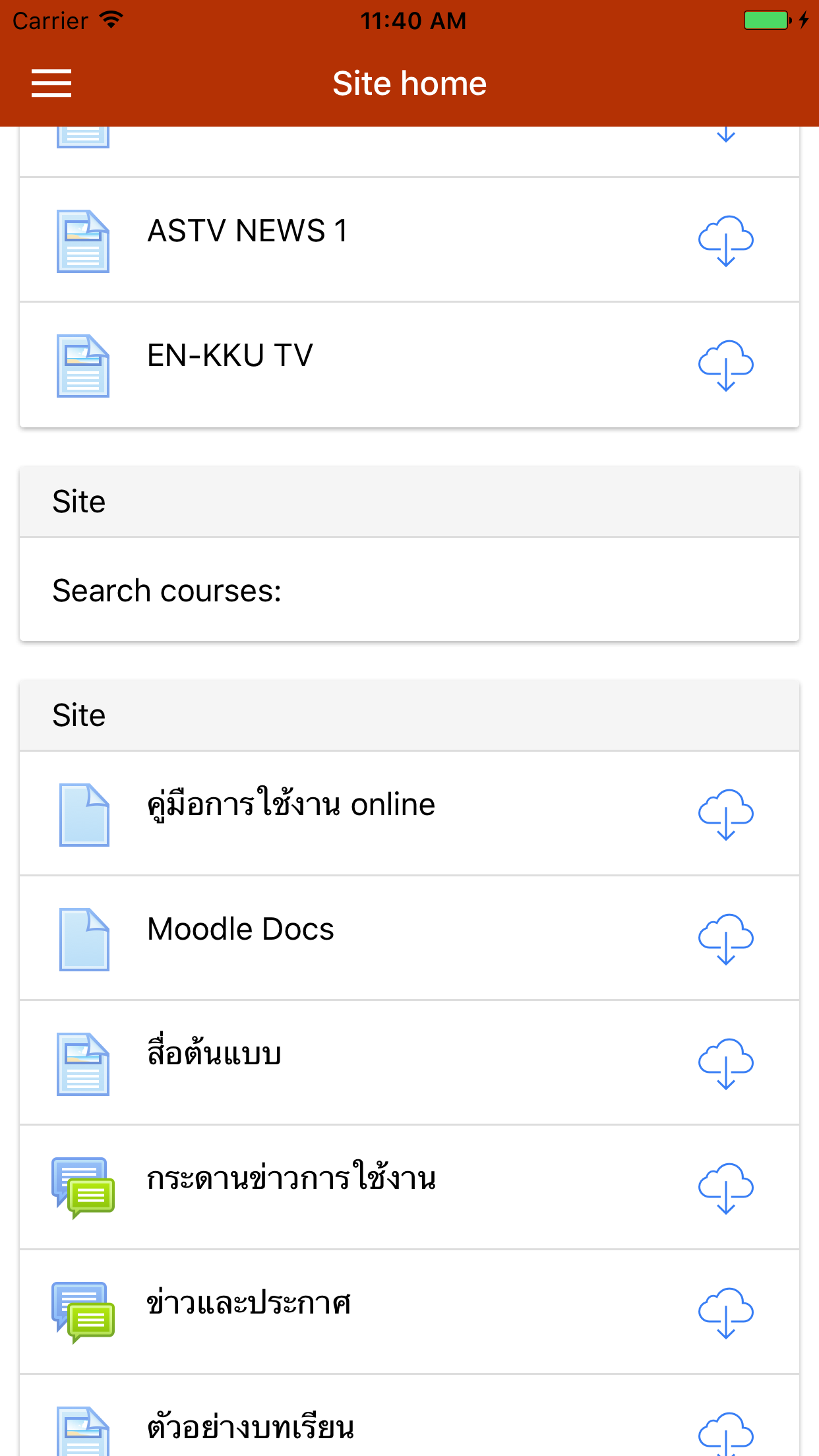Download the สื่อต้นแบบ page
This screenshot has height=1456, width=819.
pyautogui.click(x=726, y=1062)
